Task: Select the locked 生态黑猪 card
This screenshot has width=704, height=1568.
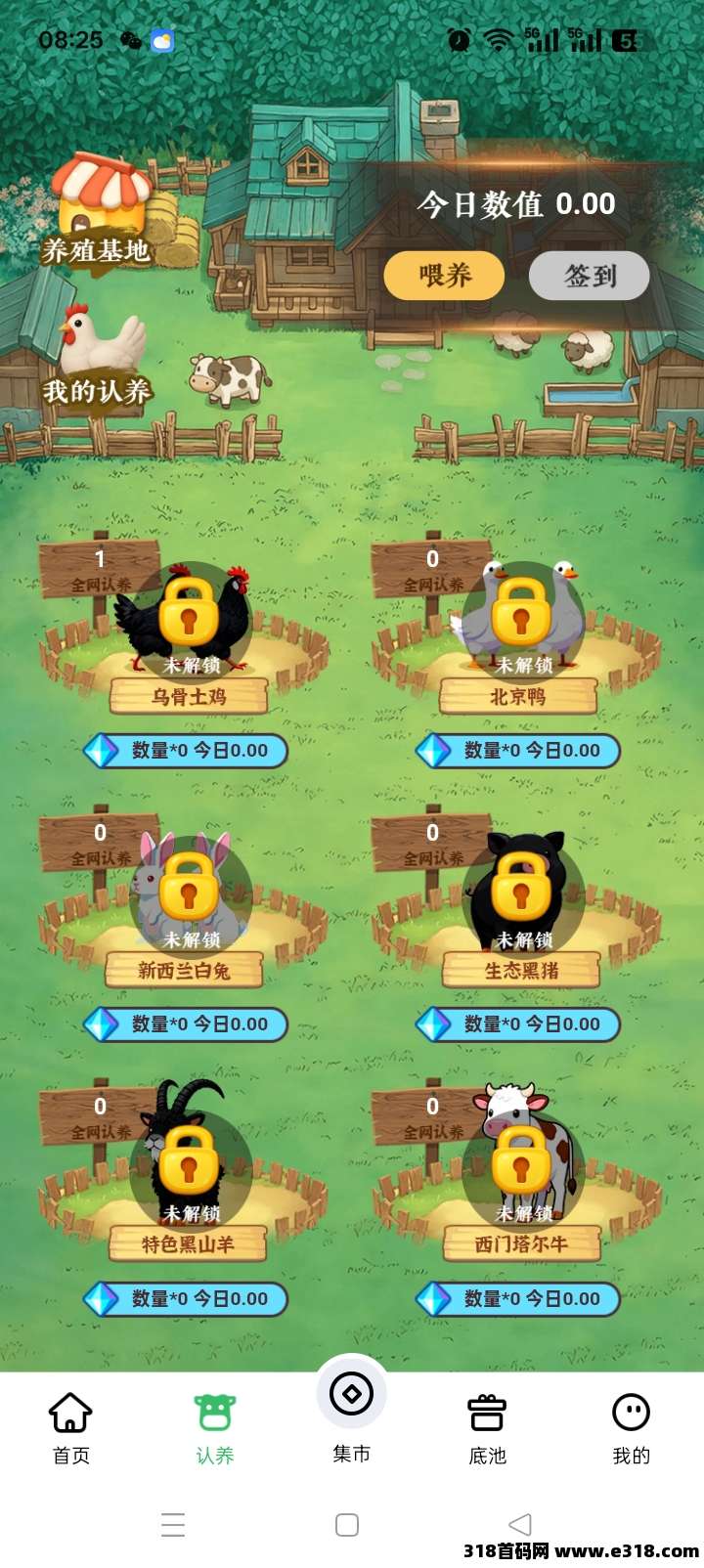Action: (521, 899)
